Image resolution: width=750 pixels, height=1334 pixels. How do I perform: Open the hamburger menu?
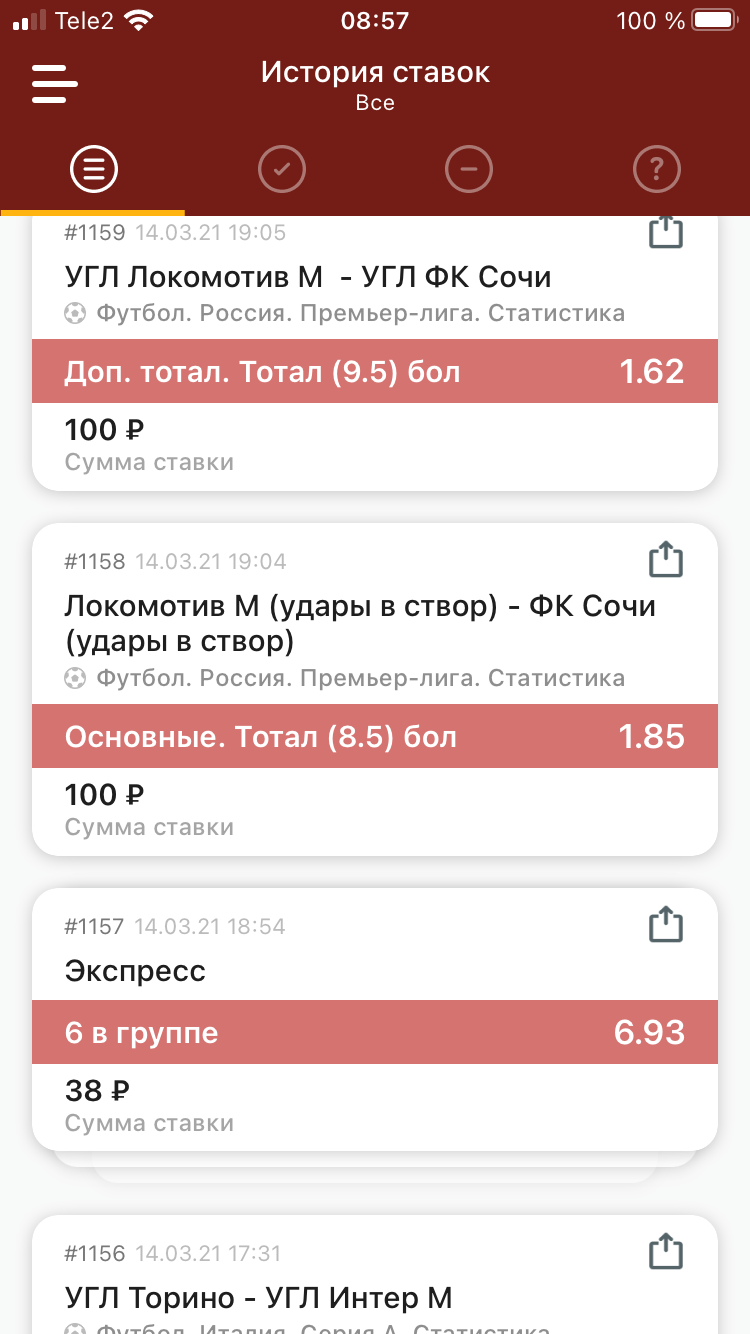pos(54,84)
